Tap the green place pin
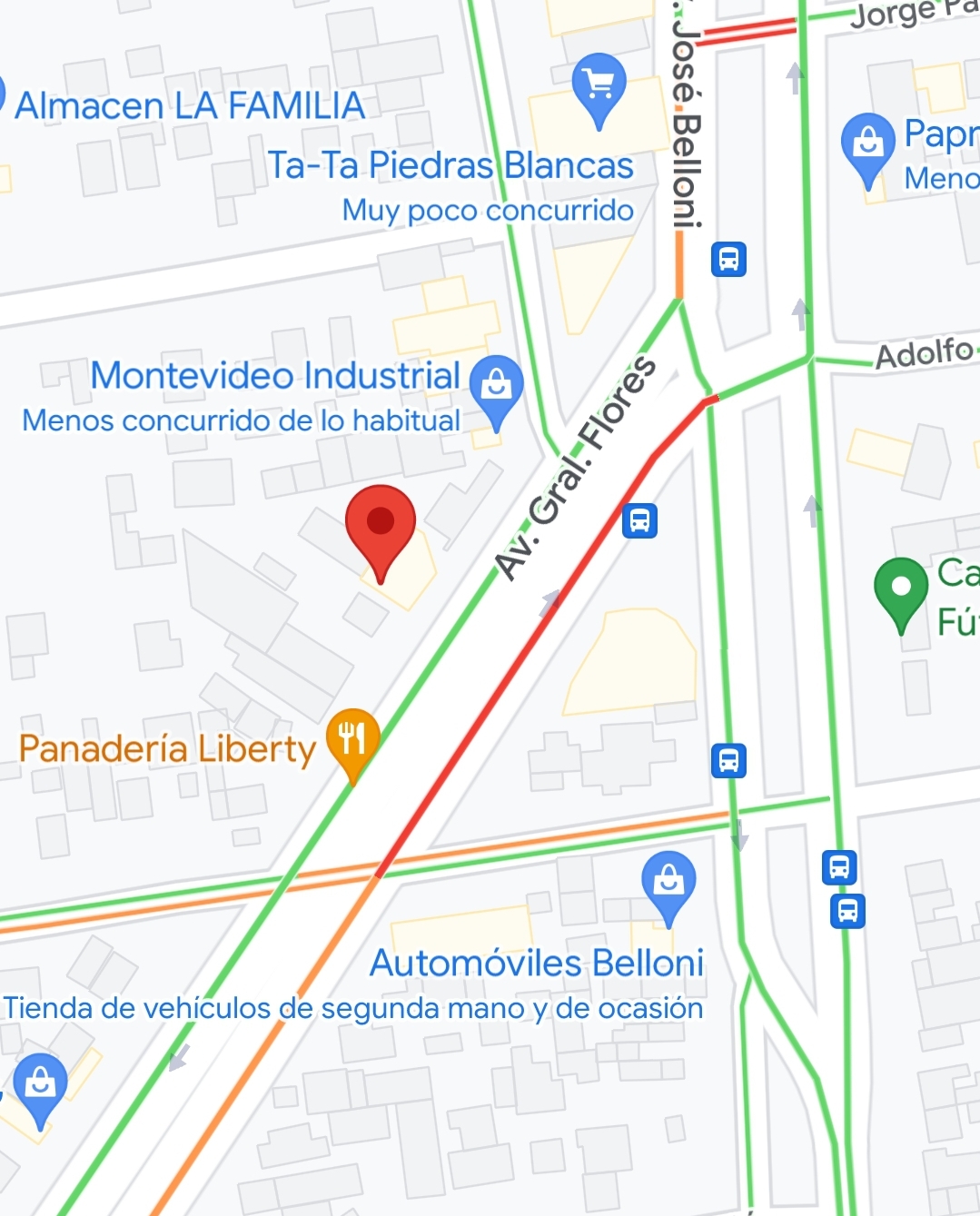 click(x=900, y=590)
